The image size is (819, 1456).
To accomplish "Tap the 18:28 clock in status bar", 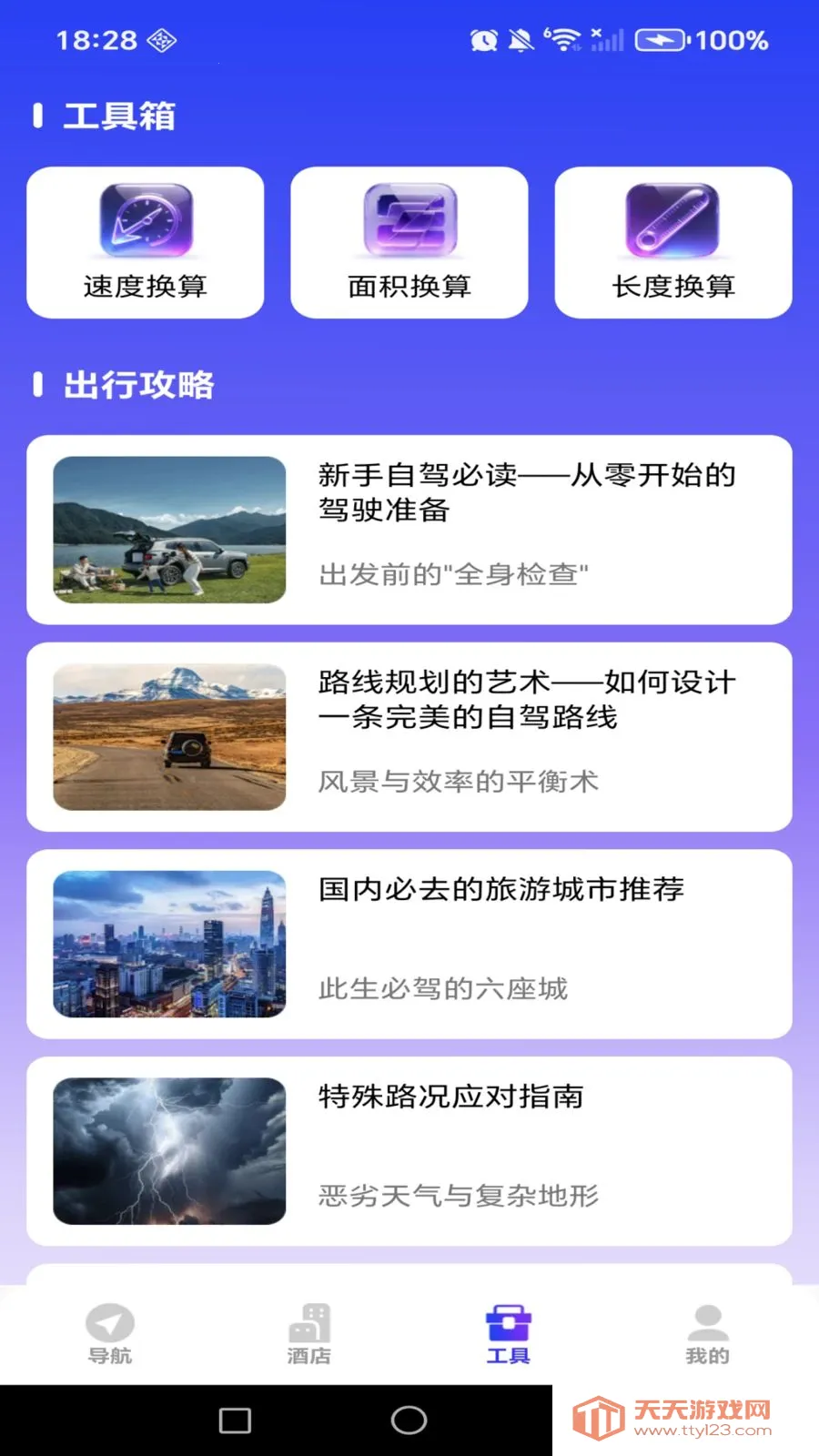I will point(88,40).
